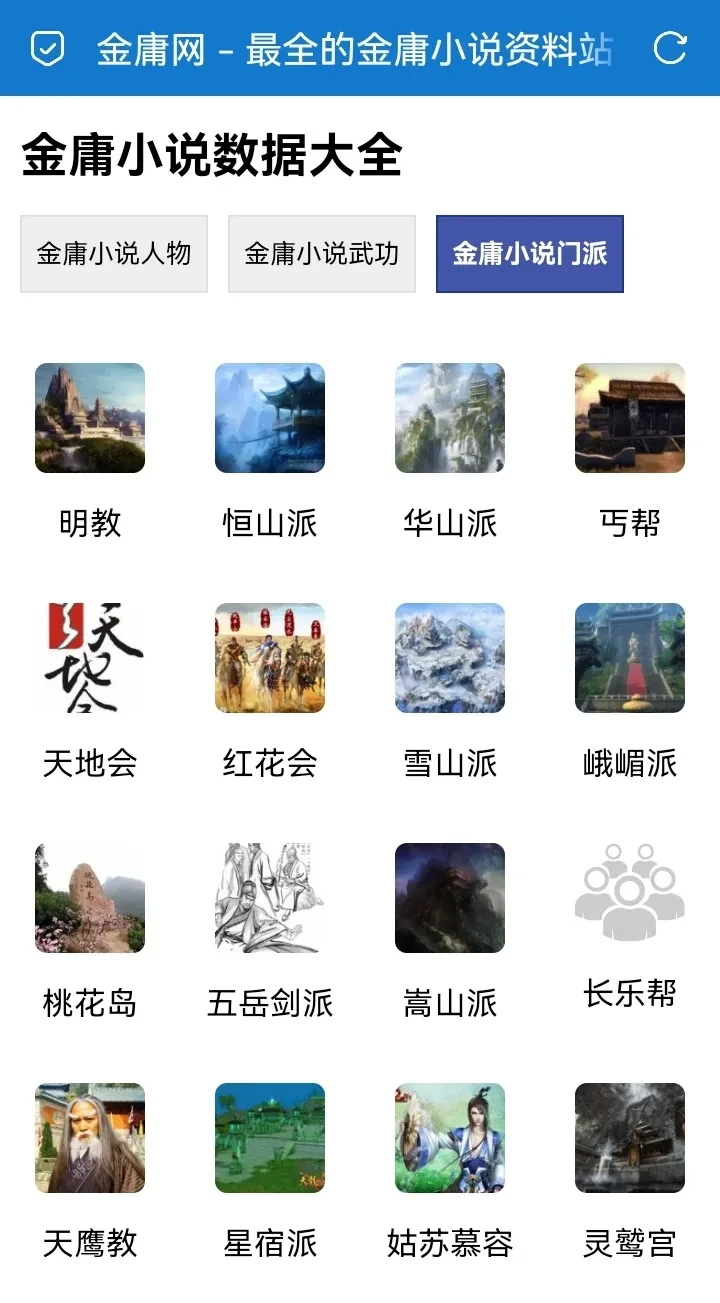The image size is (720, 1303).
Task: Open the 恒山派 sect tile
Action: pyautogui.click(x=270, y=418)
